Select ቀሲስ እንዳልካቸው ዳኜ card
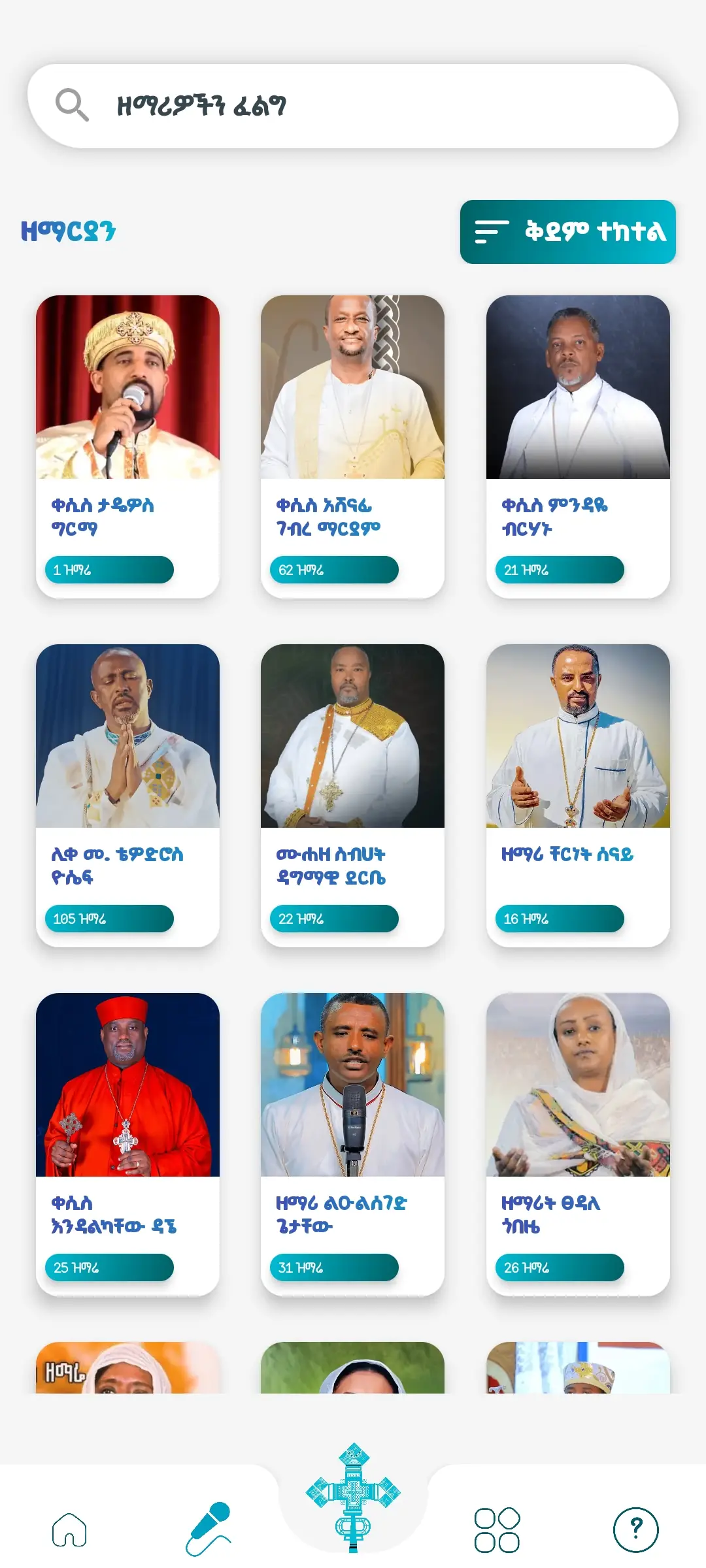The width and height of the screenshot is (706, 1568). (x=127, y=1144)
